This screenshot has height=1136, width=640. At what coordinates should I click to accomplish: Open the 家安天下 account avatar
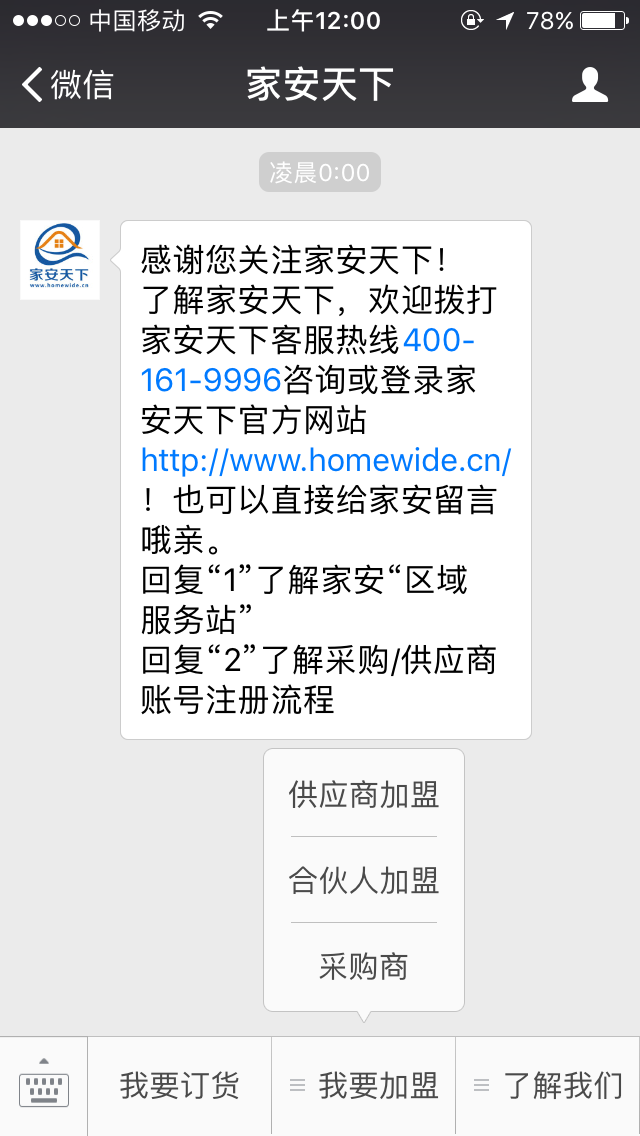coord(60,260)
